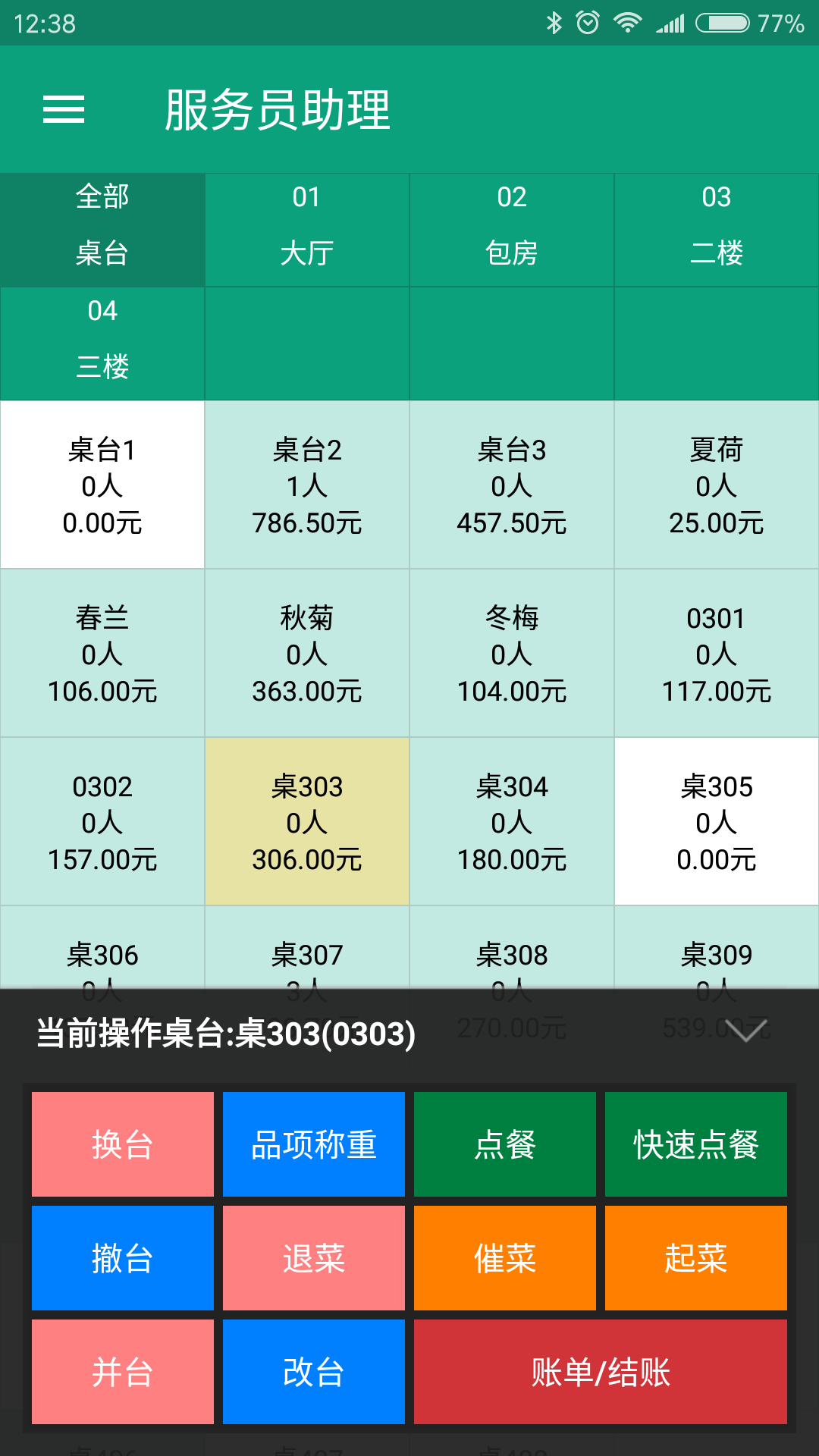
Task: Choose 快速点餐 quick order
Action: coord(696,1144)
